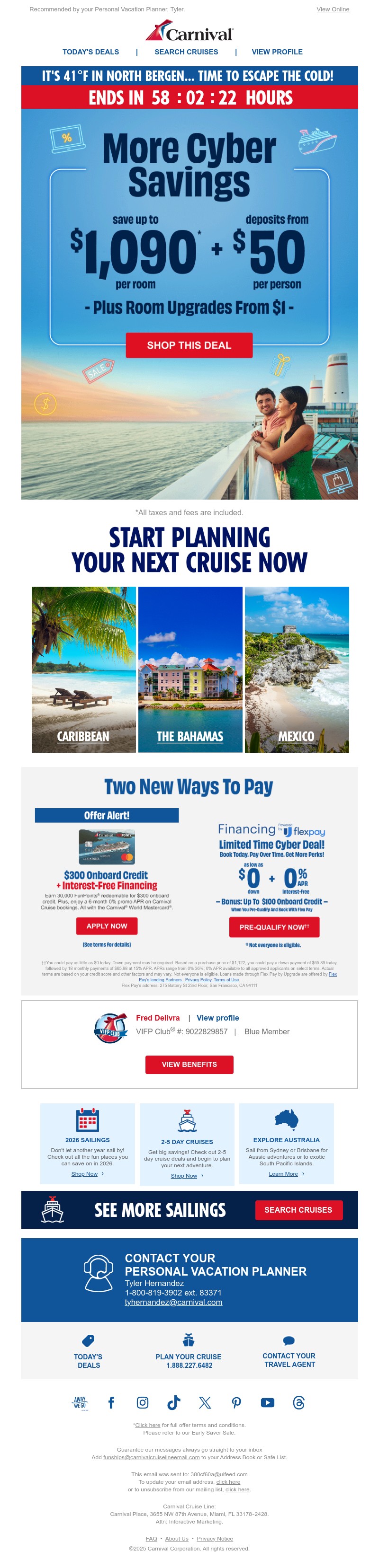The height and width of the screenshot is (1568, 379).
Task: Tap the View Benefits button
Action: tap(189, 1065)
